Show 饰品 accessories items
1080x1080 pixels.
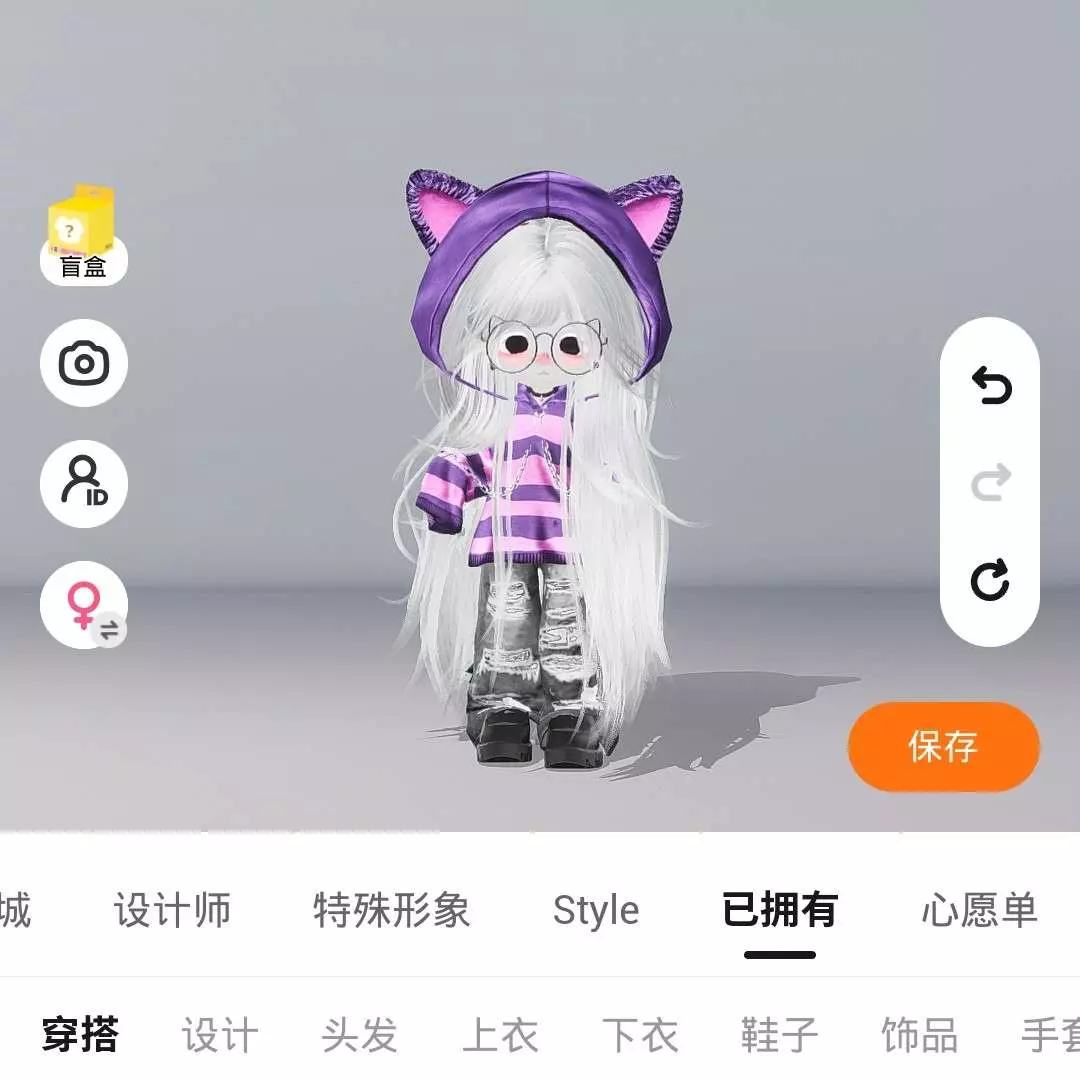pos(920,1035)
